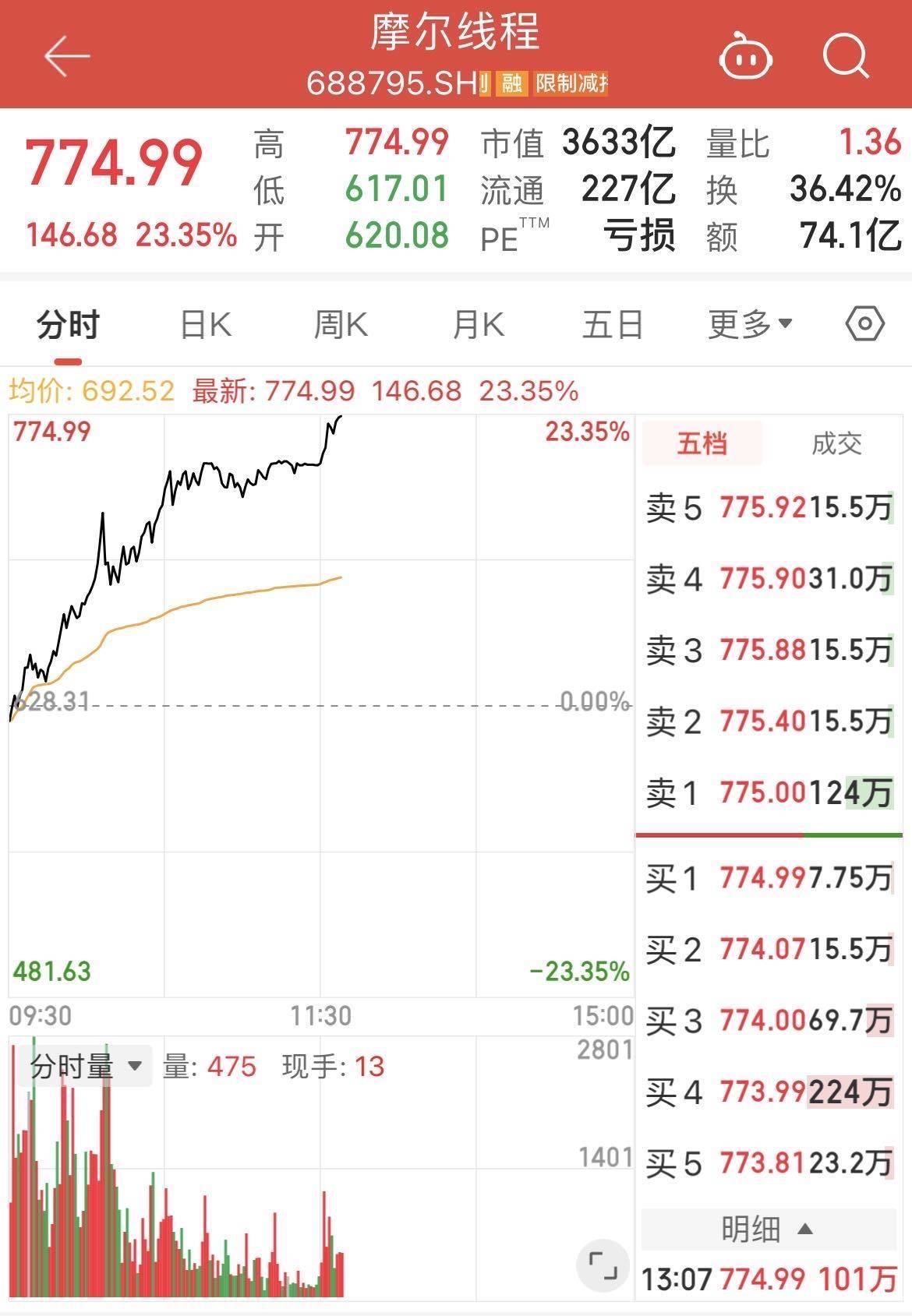The width and height of the screenshot is (912, 1316).
Task: Switch to the 日K chart tab
Action: (x=206, y=324)
